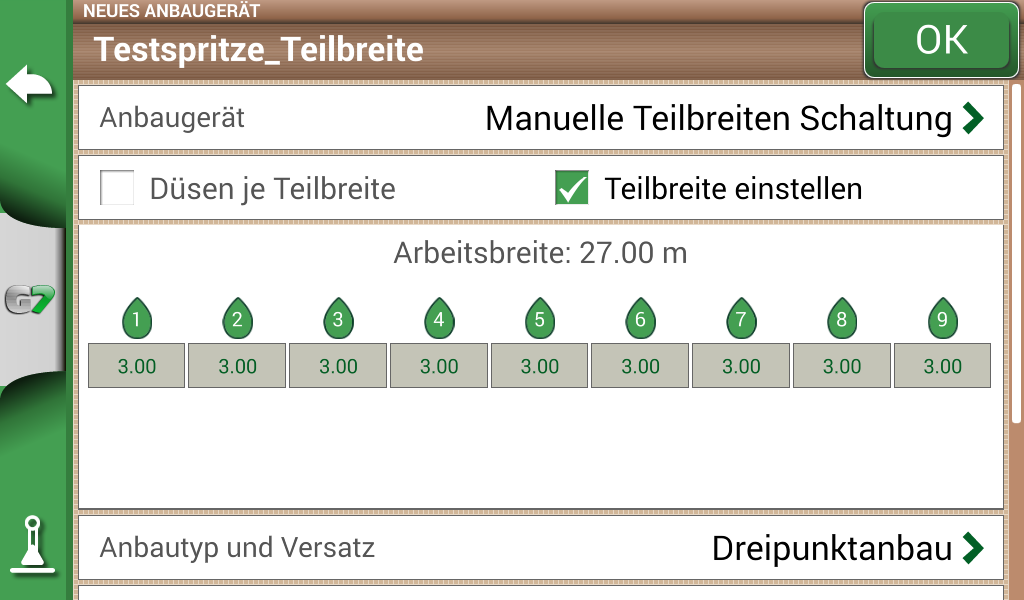Edit the width of section 1
The height and width of the screenshot is (600, 1024).
137,366
